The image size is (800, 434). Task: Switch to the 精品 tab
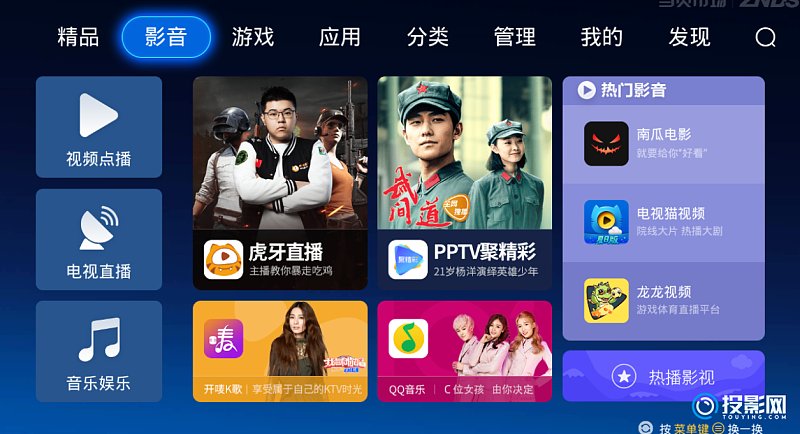tap(78, 38)
